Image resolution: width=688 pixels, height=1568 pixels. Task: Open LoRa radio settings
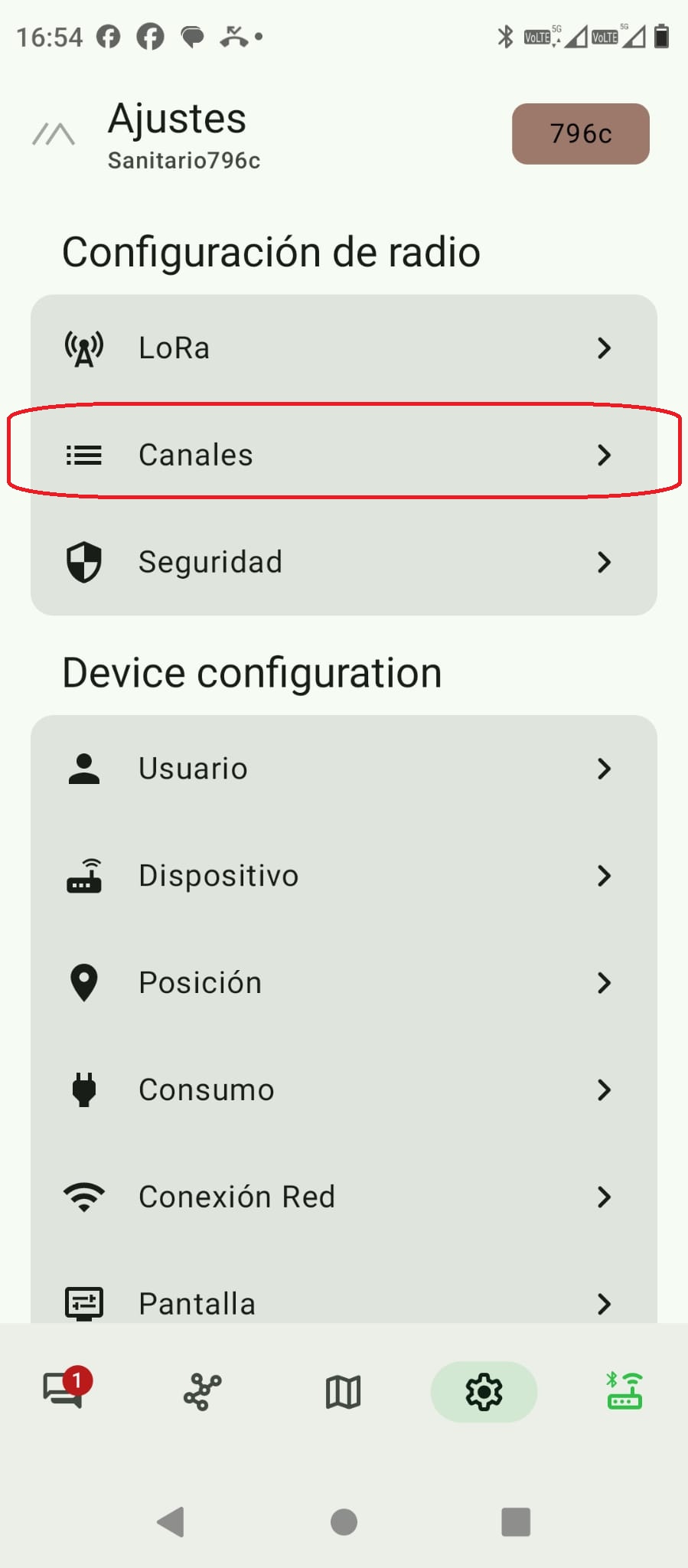pos(344,348)
